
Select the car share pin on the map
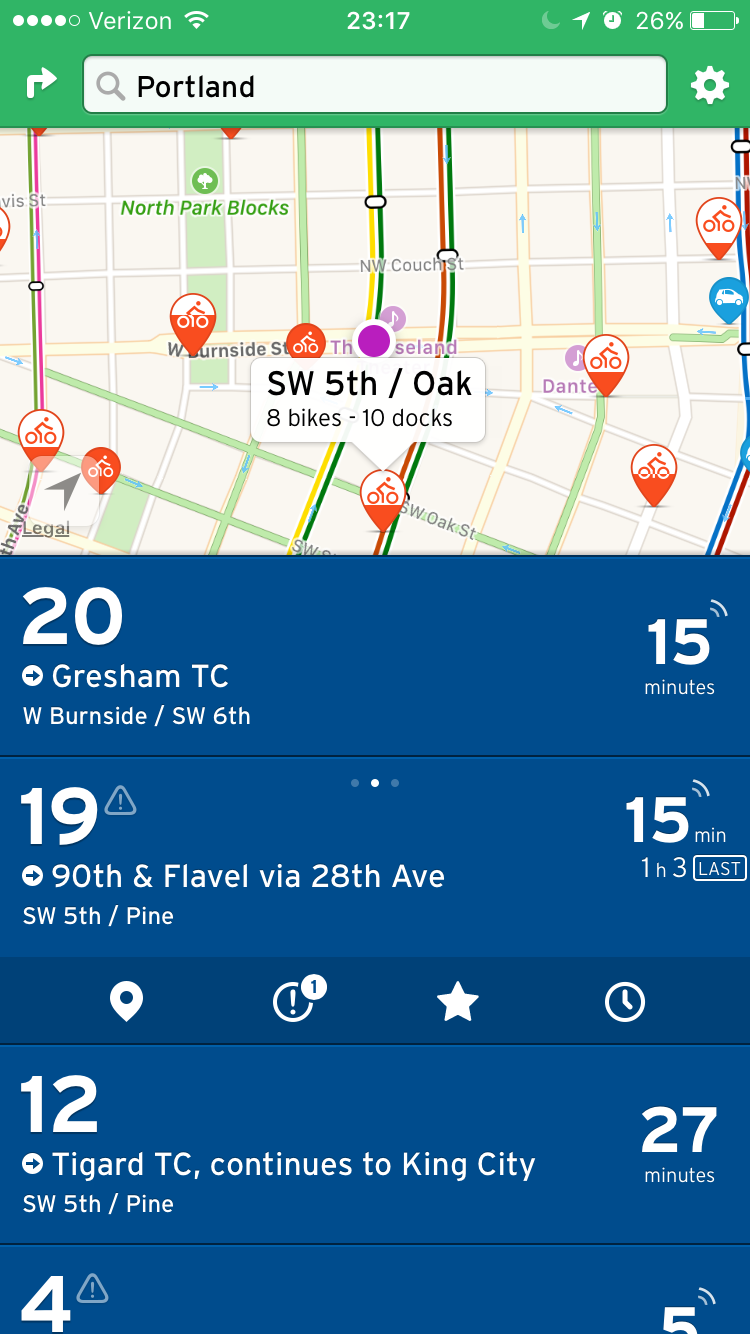click(x=728, y=298)
